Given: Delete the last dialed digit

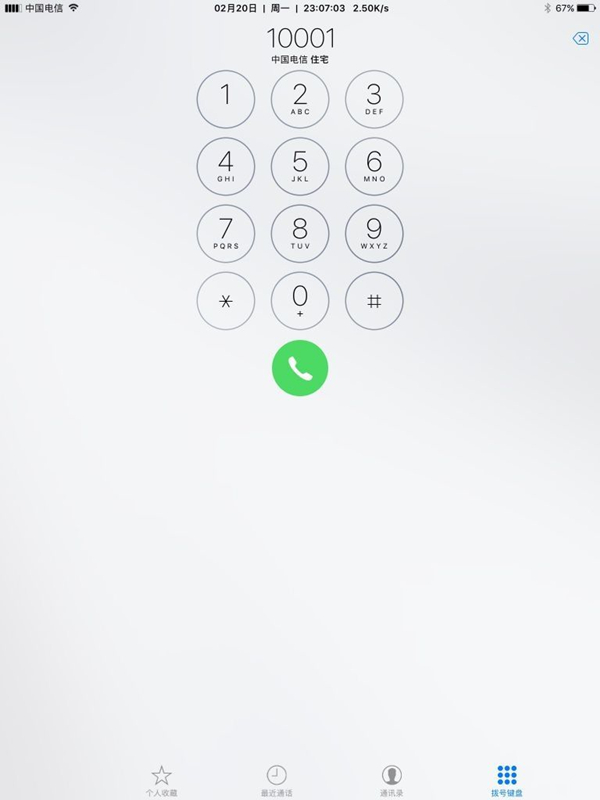Looking at the screenshot, I should point(580,38).
